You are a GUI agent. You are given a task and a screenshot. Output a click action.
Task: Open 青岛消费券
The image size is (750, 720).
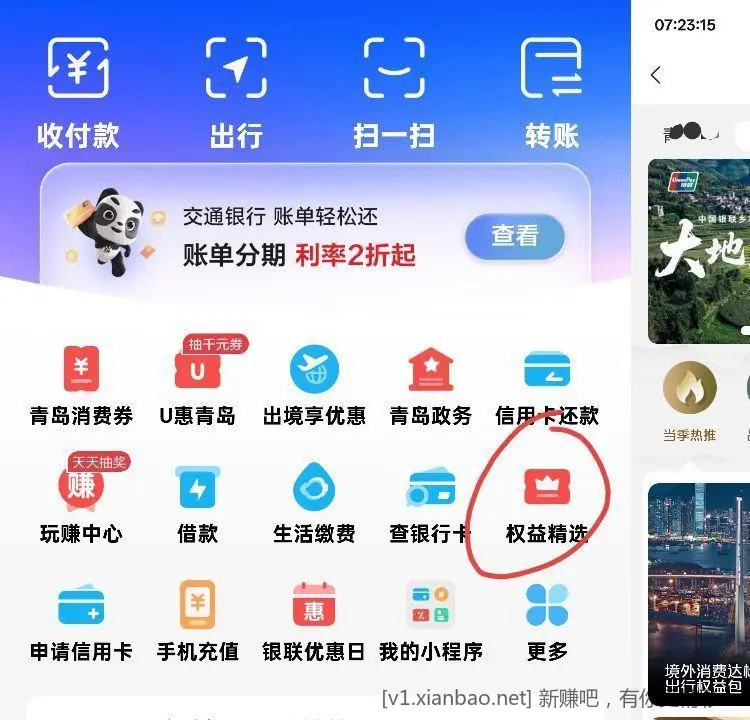pyautogui.click(x=81, y=383)
